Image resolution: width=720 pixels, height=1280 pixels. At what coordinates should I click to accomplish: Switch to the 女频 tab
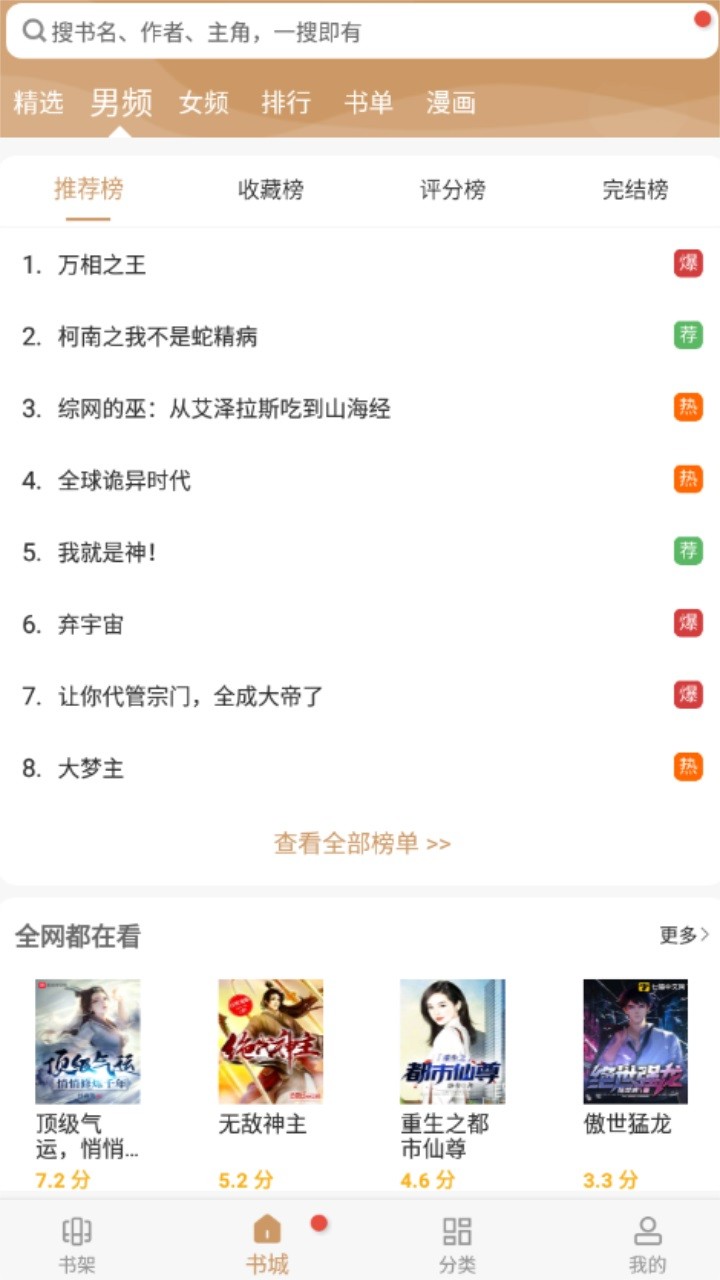coord(203,102)
